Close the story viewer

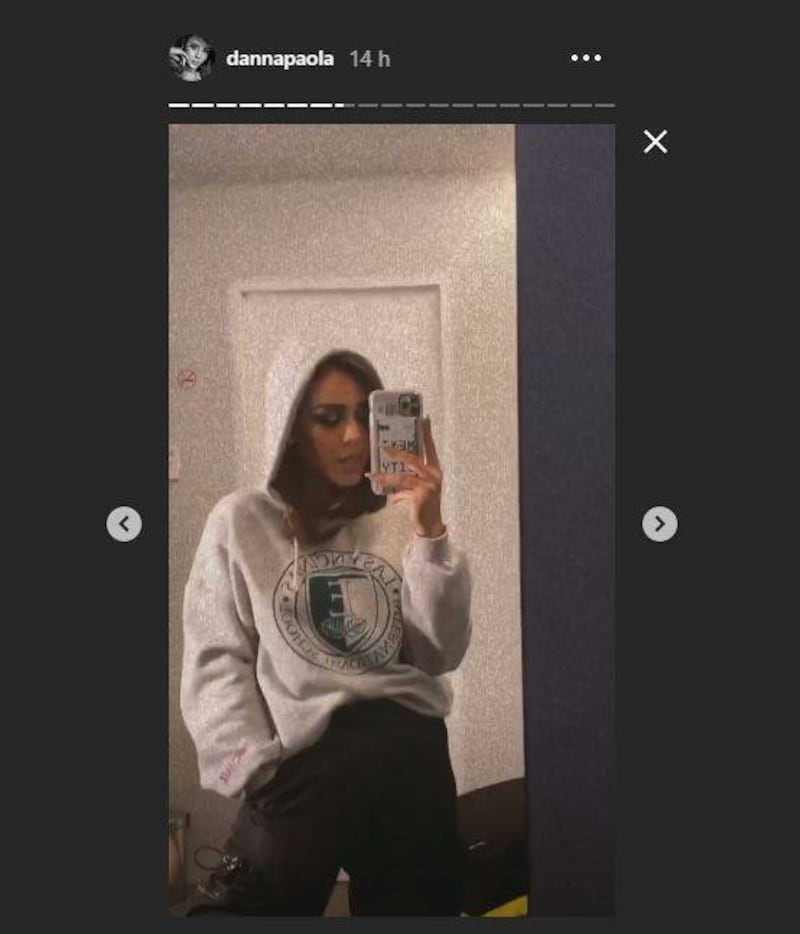point(655,142)
